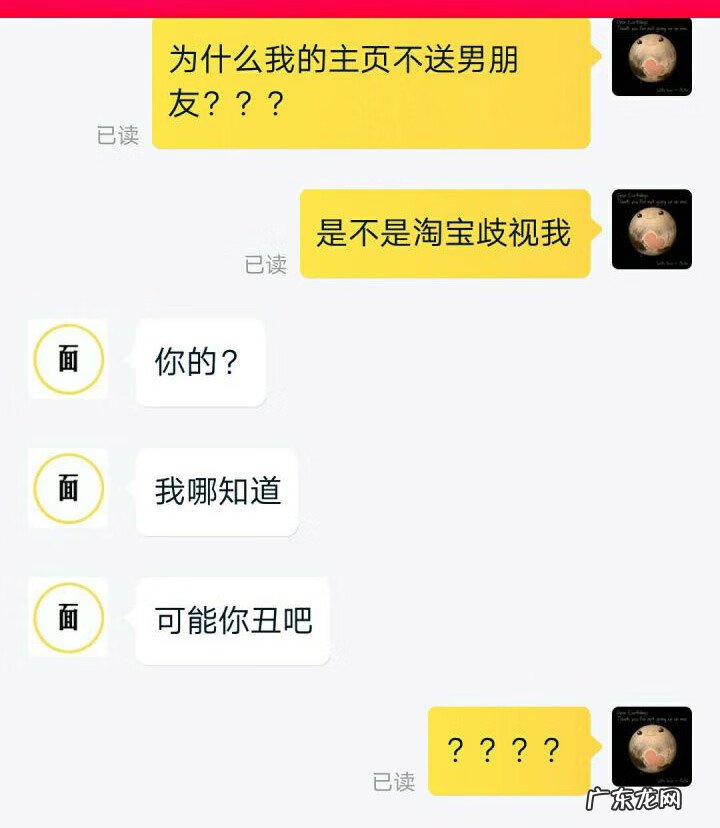The height and width of the screenshot is (828, 720).
Task: Select the '面' avatar near '可能你丑吧'
Action: pos(68,618)
